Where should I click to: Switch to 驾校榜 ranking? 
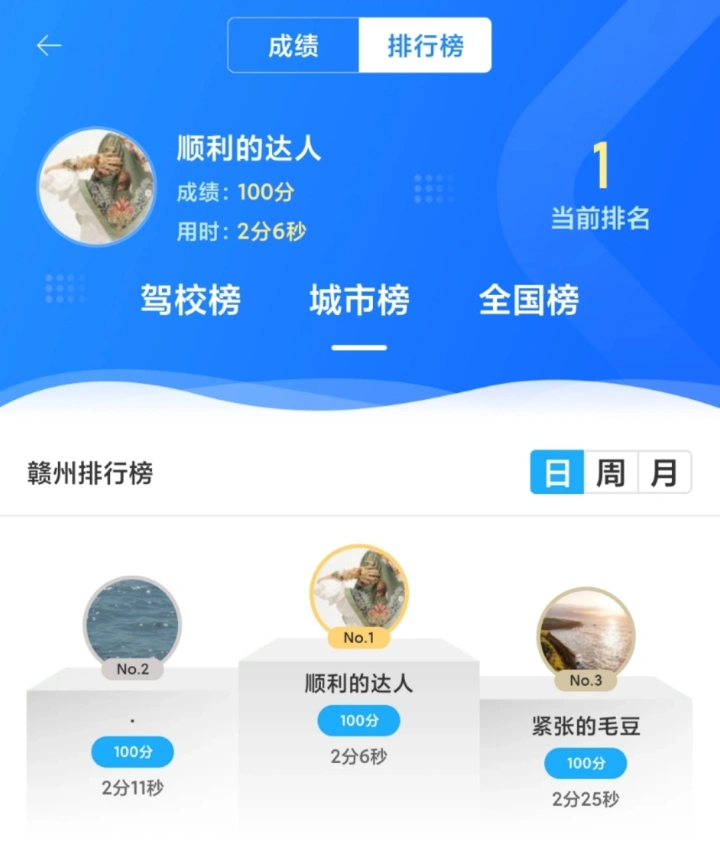(x=190, y=300)
